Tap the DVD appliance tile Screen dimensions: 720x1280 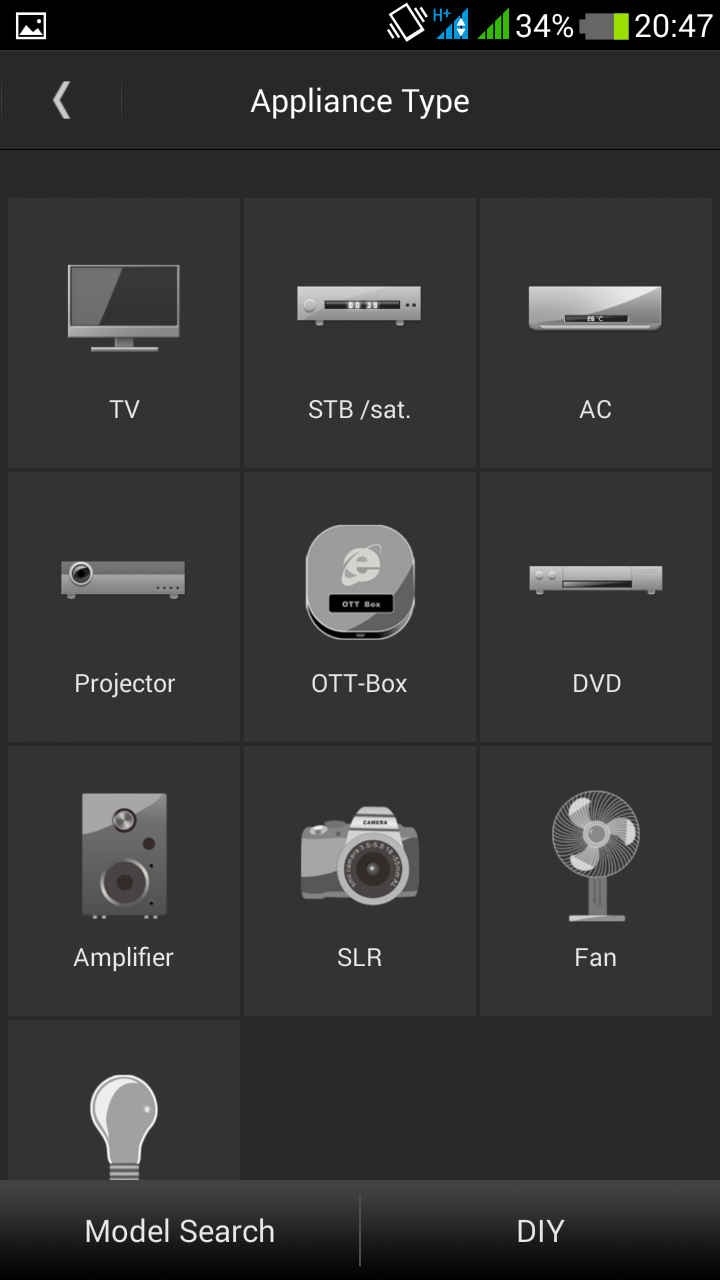(596, 606)
